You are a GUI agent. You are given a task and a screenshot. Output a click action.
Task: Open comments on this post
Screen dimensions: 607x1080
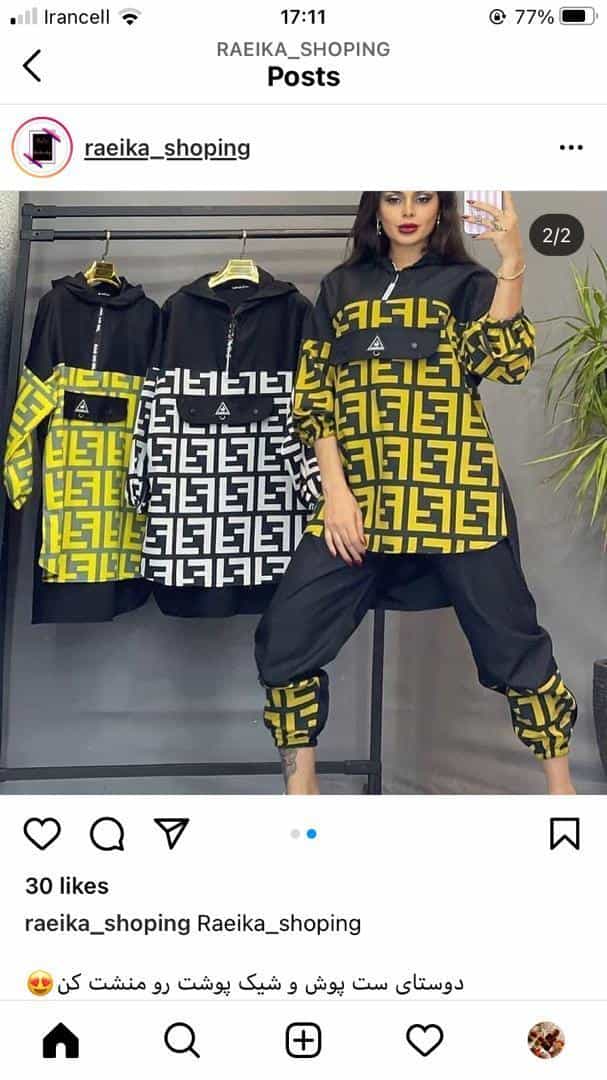pyautogui.click(x=107, y=833)
